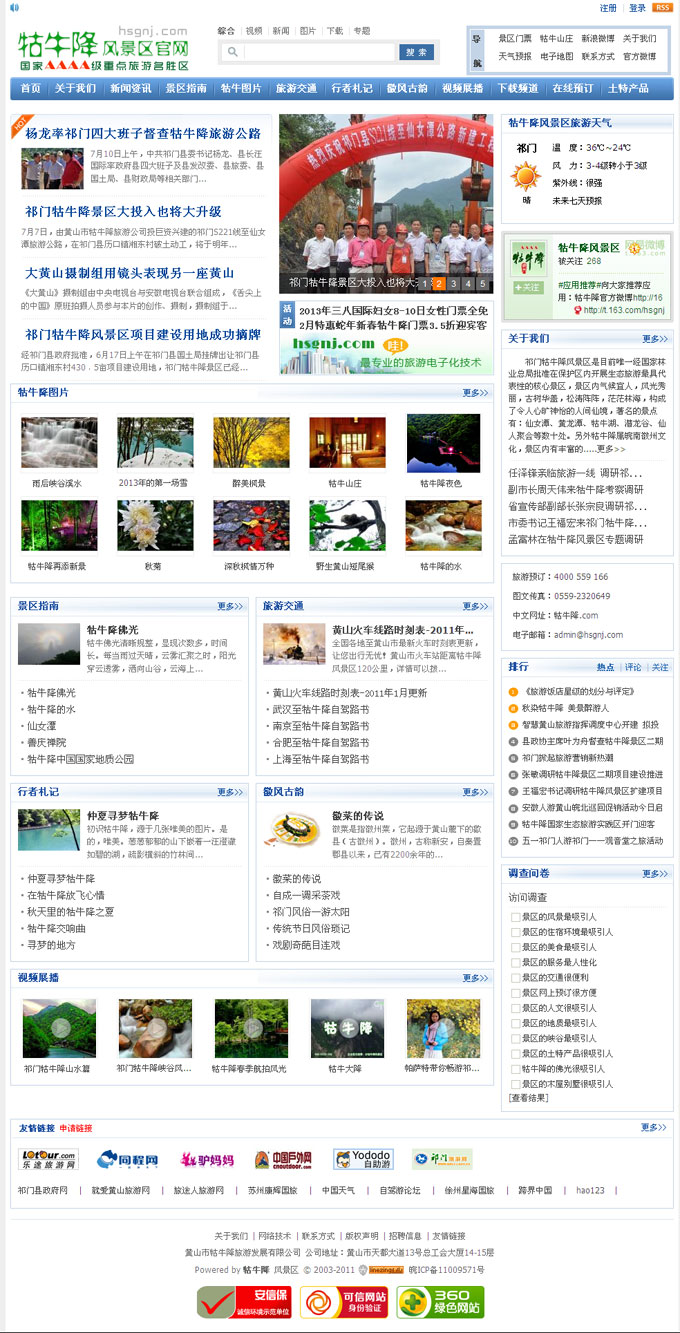
Task: Check the 景区的风景最吸引人 survey option
Action: tap(516, 917)
